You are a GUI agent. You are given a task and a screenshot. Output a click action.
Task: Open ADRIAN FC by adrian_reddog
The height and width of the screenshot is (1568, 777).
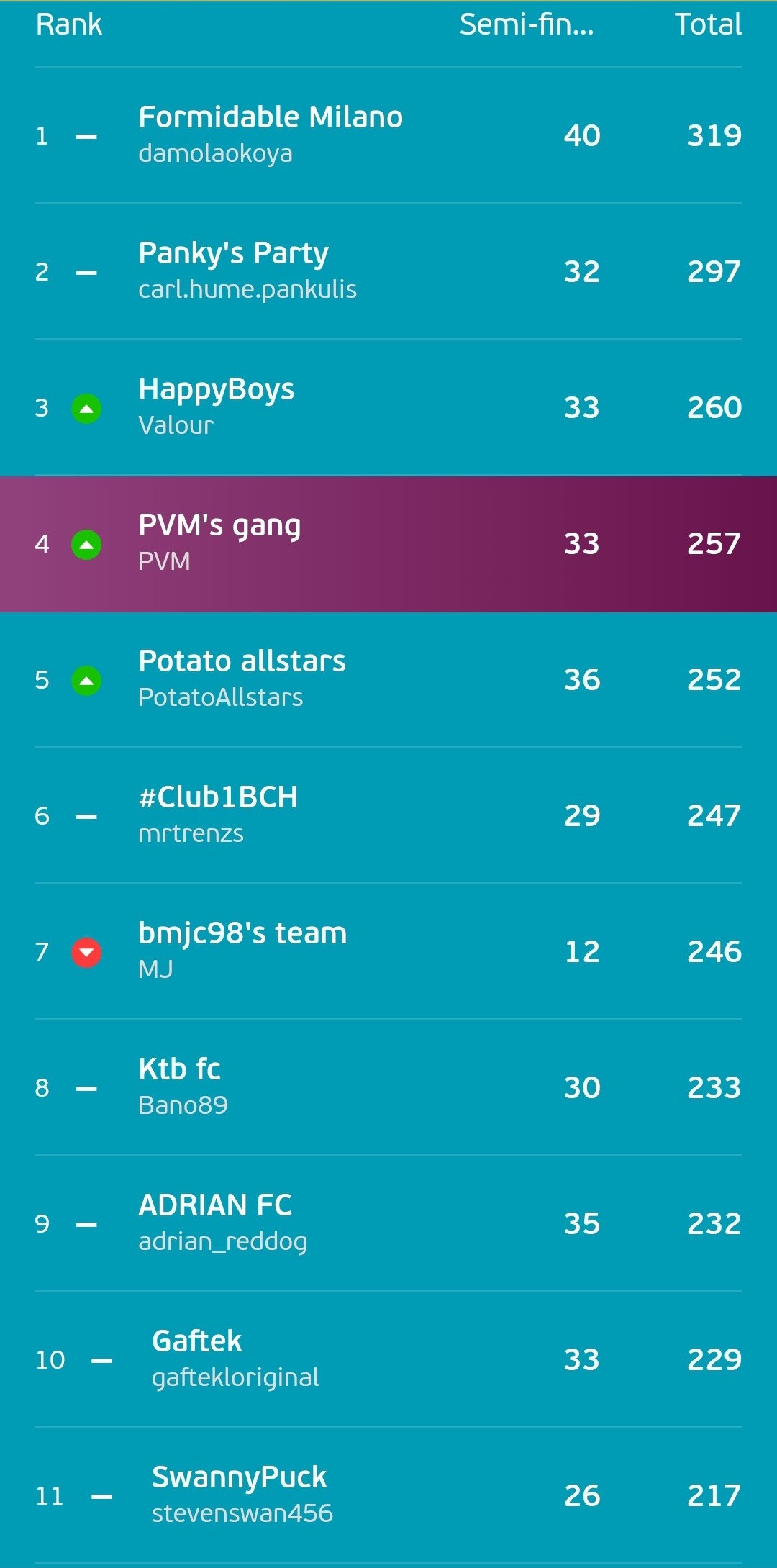pos(388,1224)
